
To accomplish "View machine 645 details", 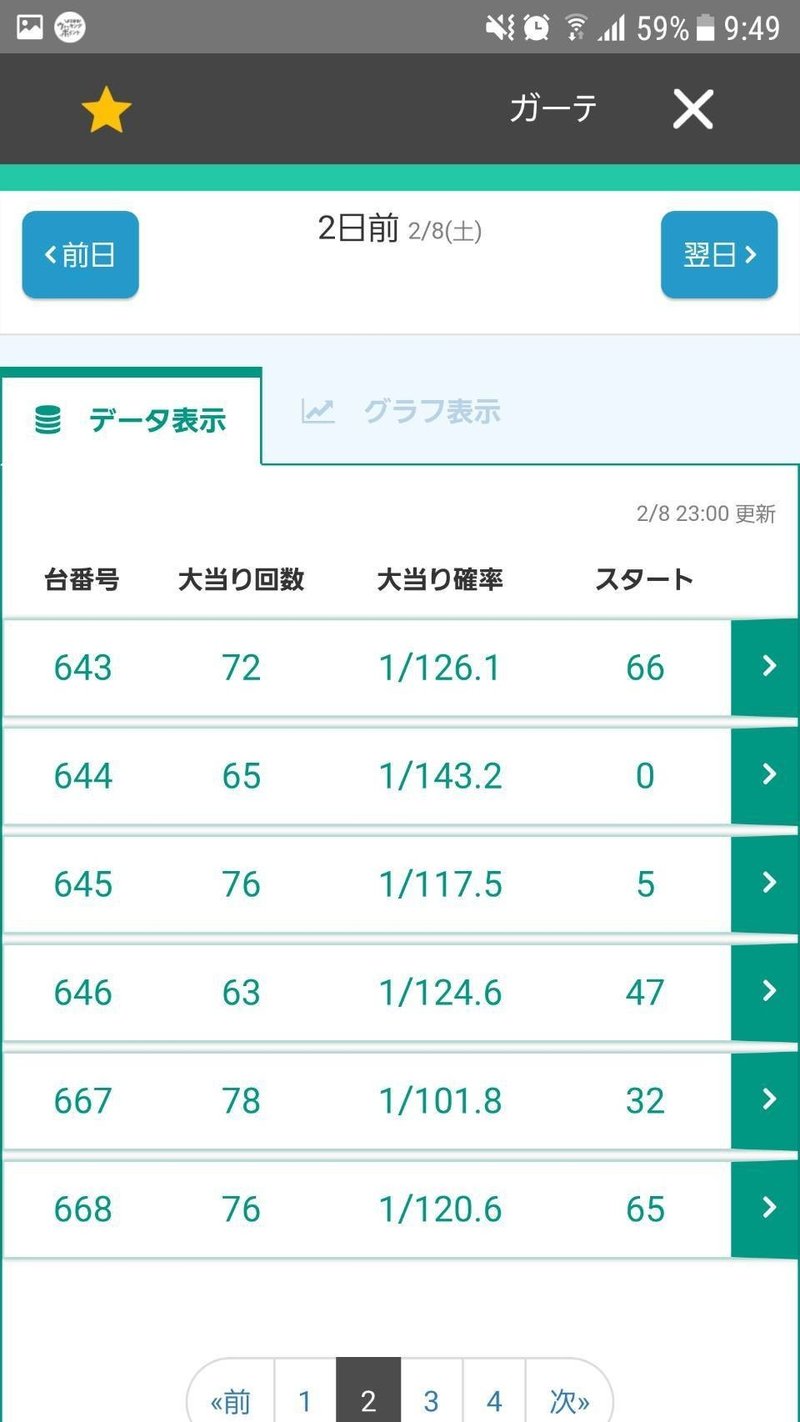I will pyautogui.click(x=767, y=883).
